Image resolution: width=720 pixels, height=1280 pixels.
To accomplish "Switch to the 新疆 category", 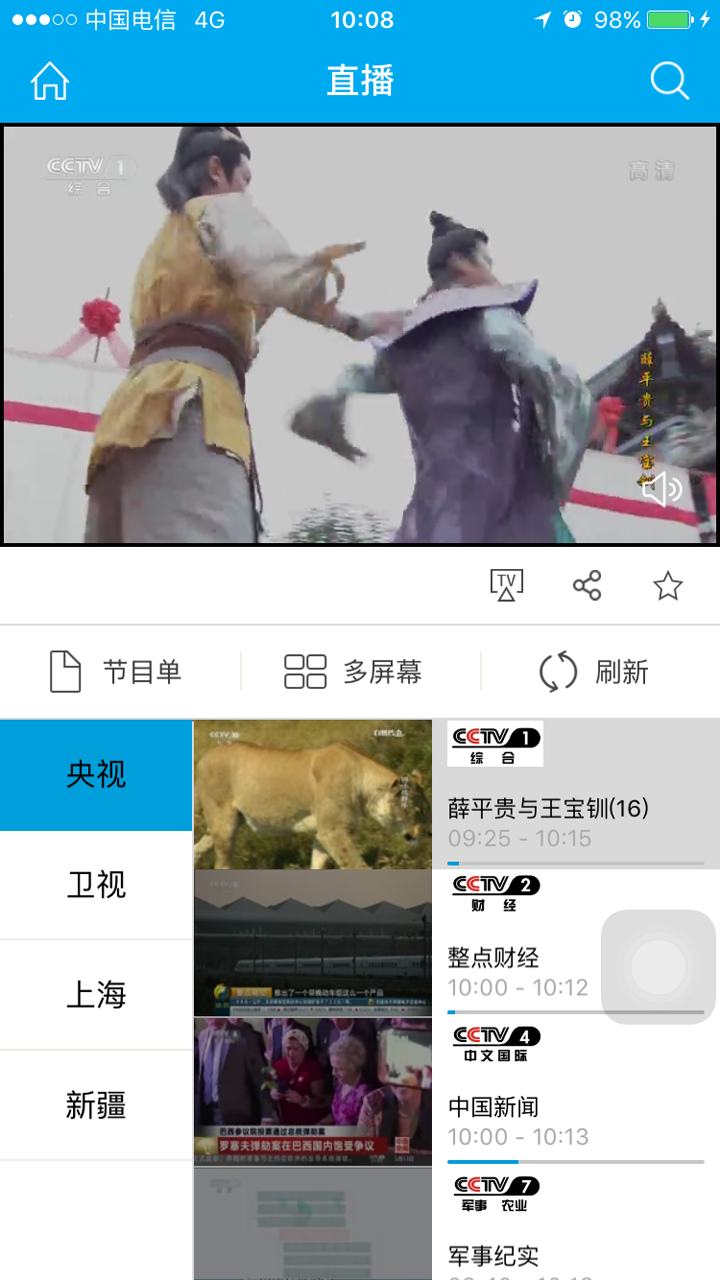I will click(96, 1105).
